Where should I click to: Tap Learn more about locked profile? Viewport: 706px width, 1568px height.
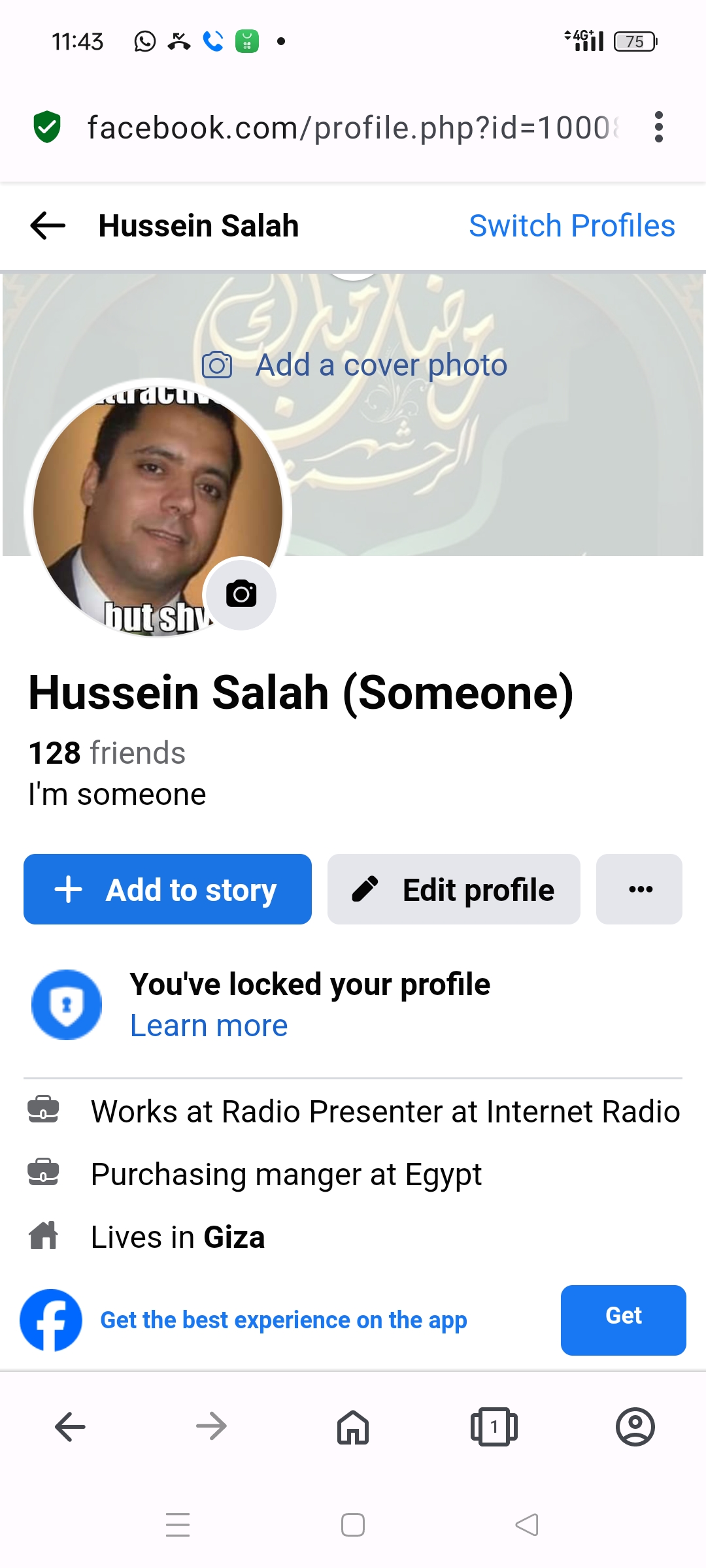pyautogui.click(x=209, y=1026)
